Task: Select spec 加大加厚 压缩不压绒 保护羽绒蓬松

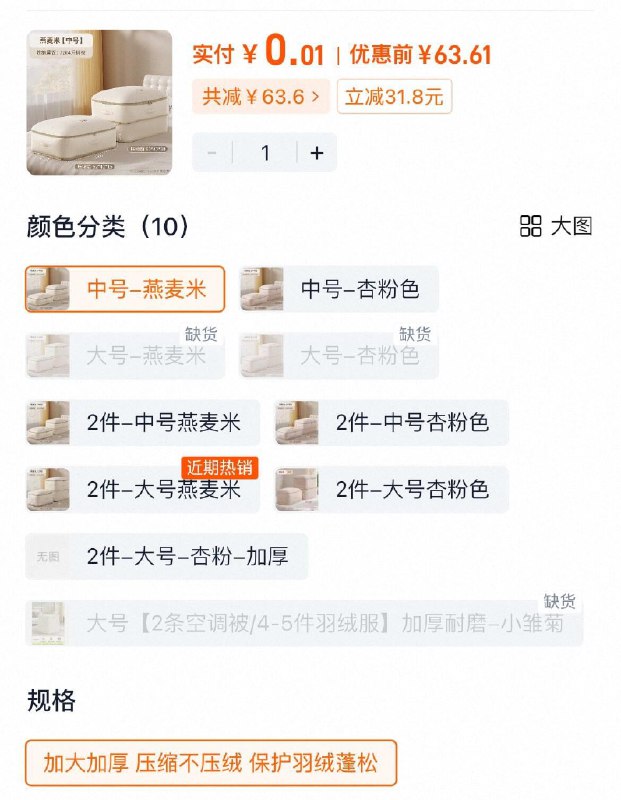Action: point(211,764)
